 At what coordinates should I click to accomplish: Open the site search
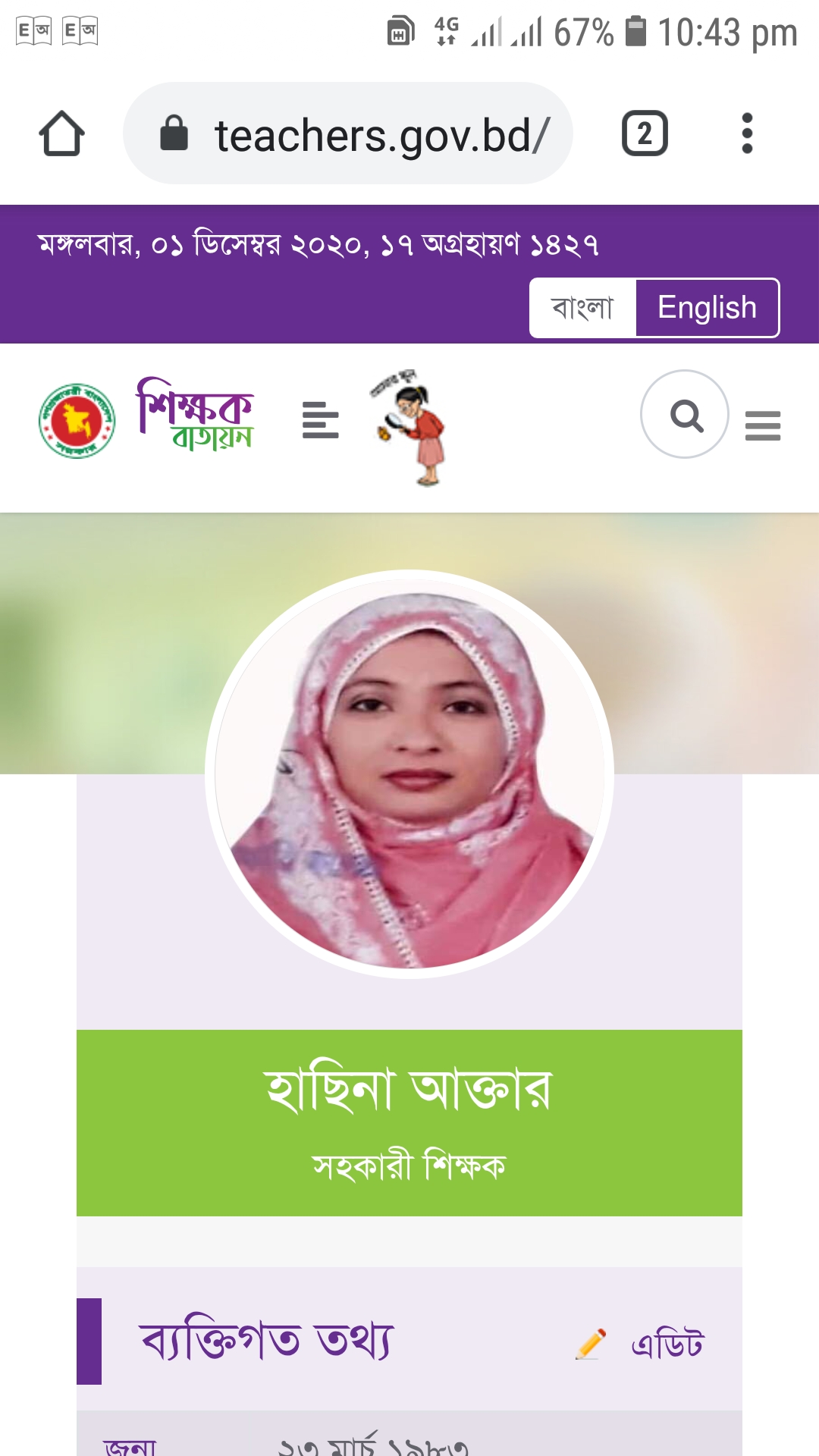[685, 414]
